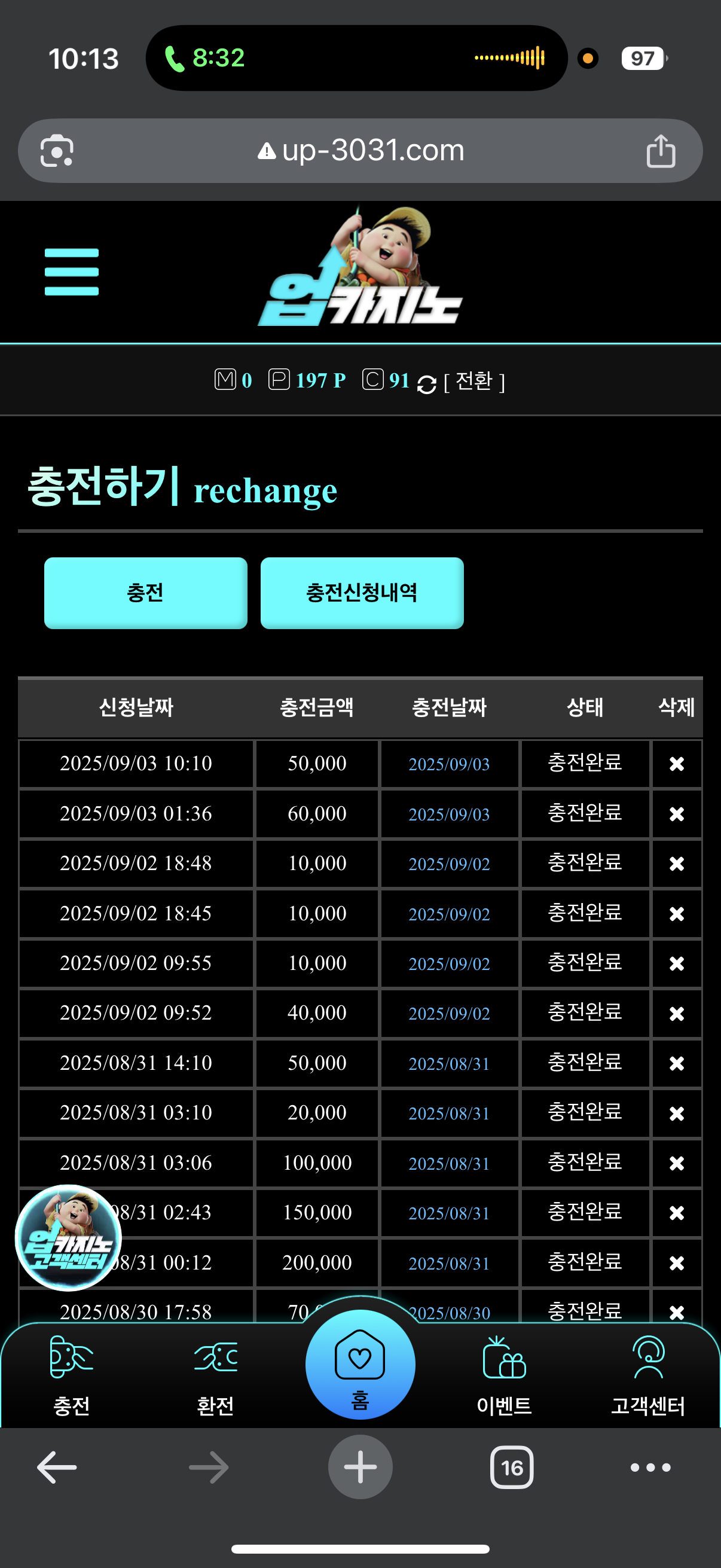
Task: Open the 고객센터 bottom tab
Action: pos(648,1375)
